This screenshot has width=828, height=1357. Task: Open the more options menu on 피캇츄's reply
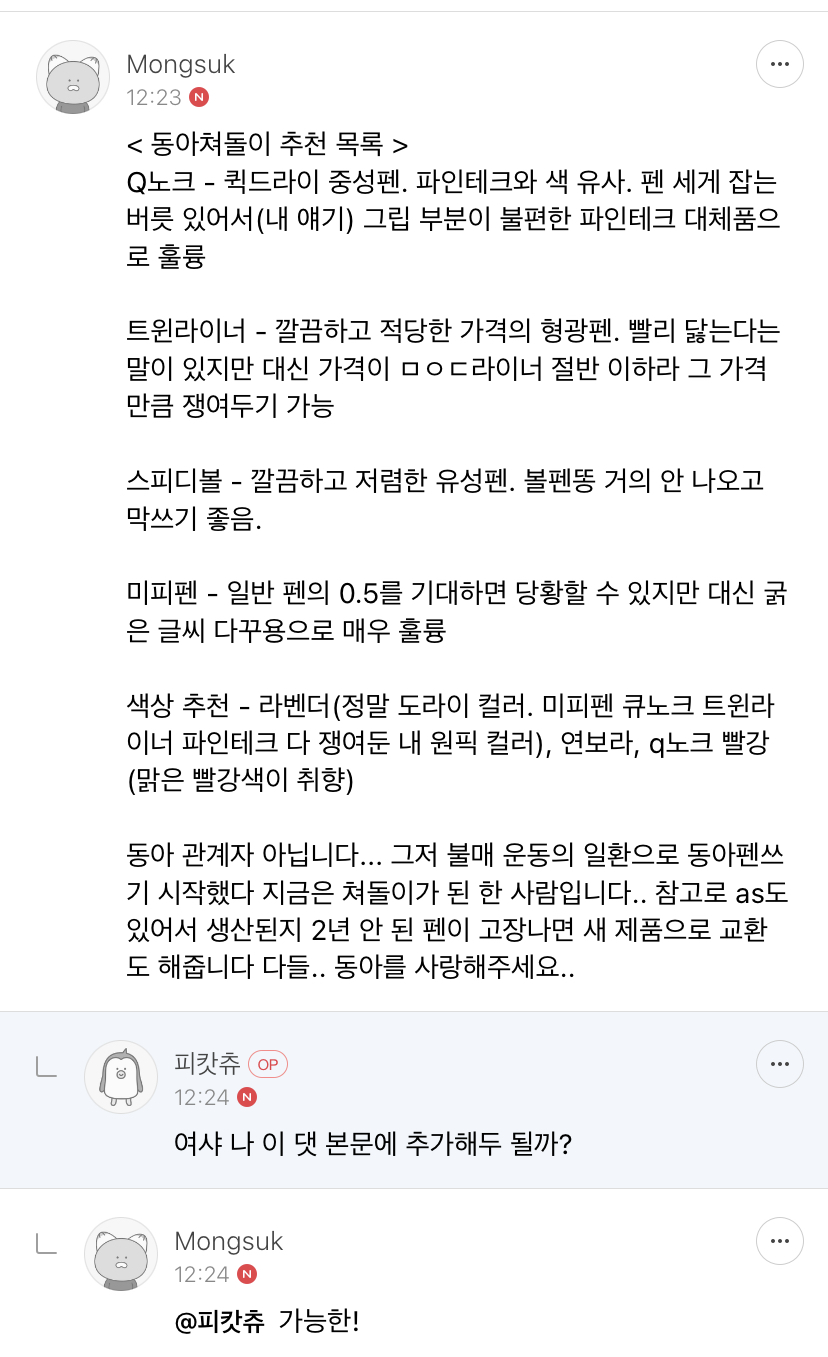(780, 1065)
